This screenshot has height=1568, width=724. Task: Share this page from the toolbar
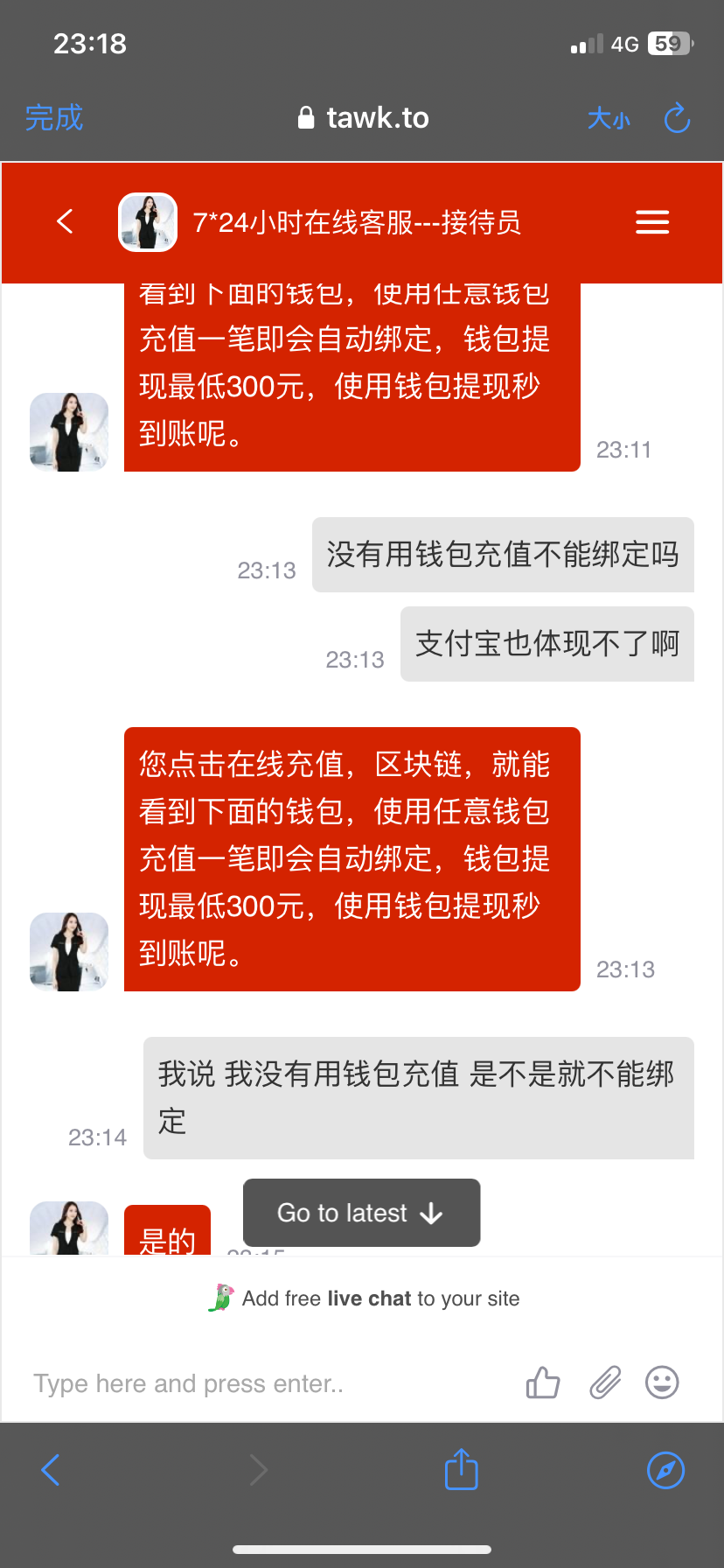[x=461, y=1469]
